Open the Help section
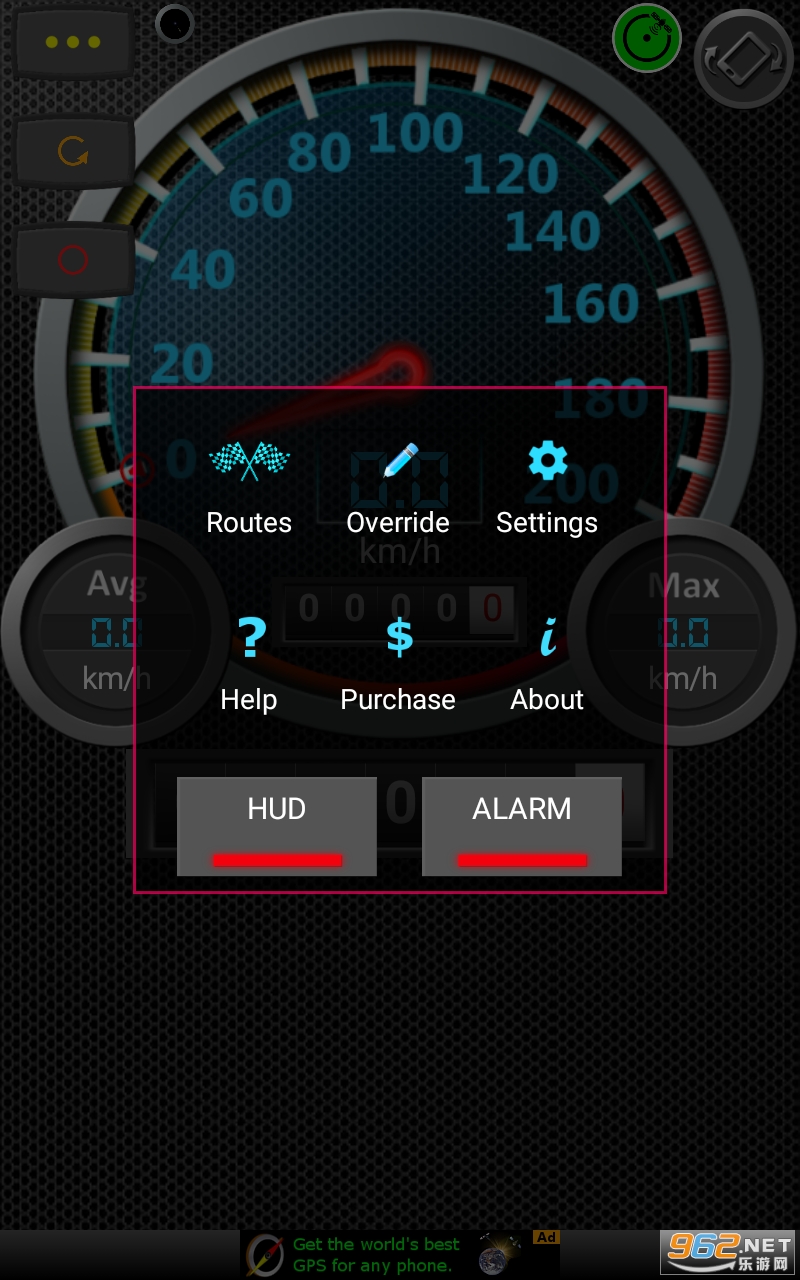 click(x=249, y=664)
